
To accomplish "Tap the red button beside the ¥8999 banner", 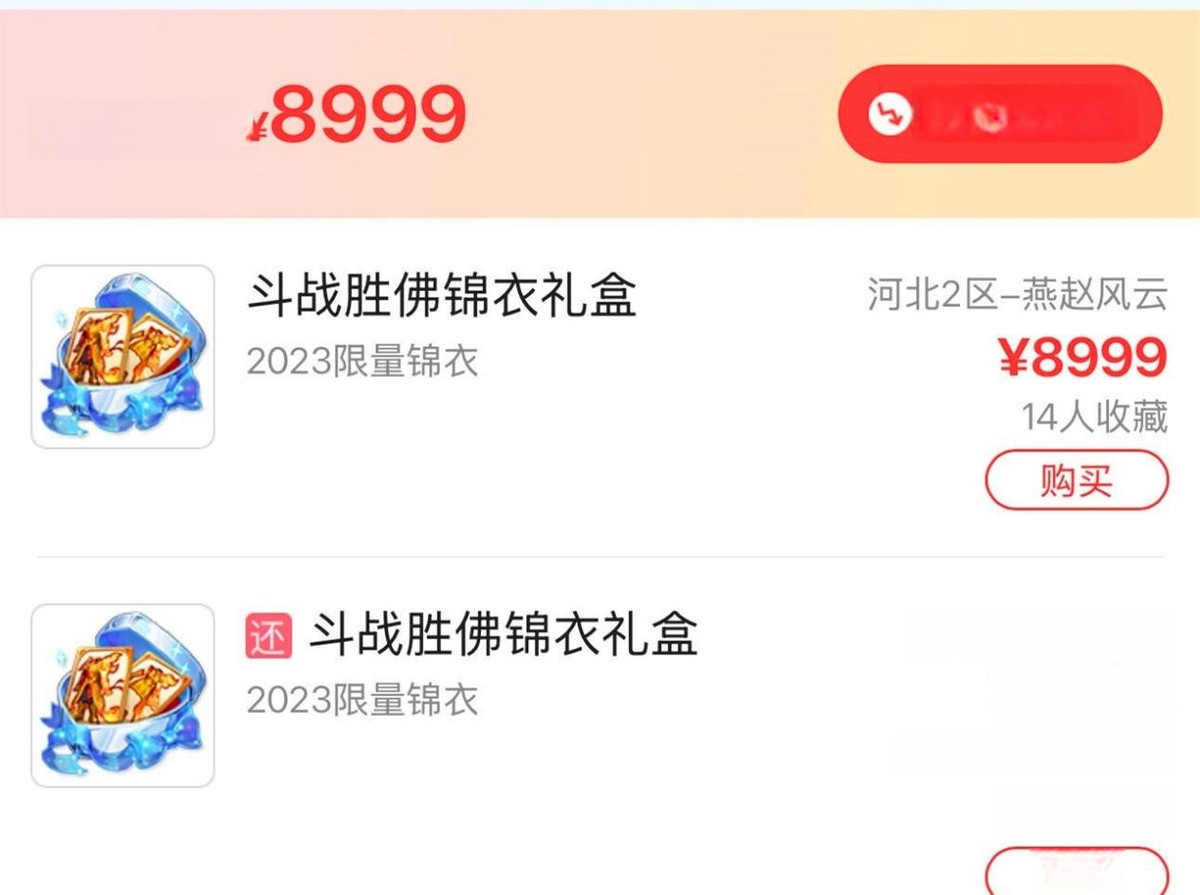I will pyautogui.click(x=999, y=115).
